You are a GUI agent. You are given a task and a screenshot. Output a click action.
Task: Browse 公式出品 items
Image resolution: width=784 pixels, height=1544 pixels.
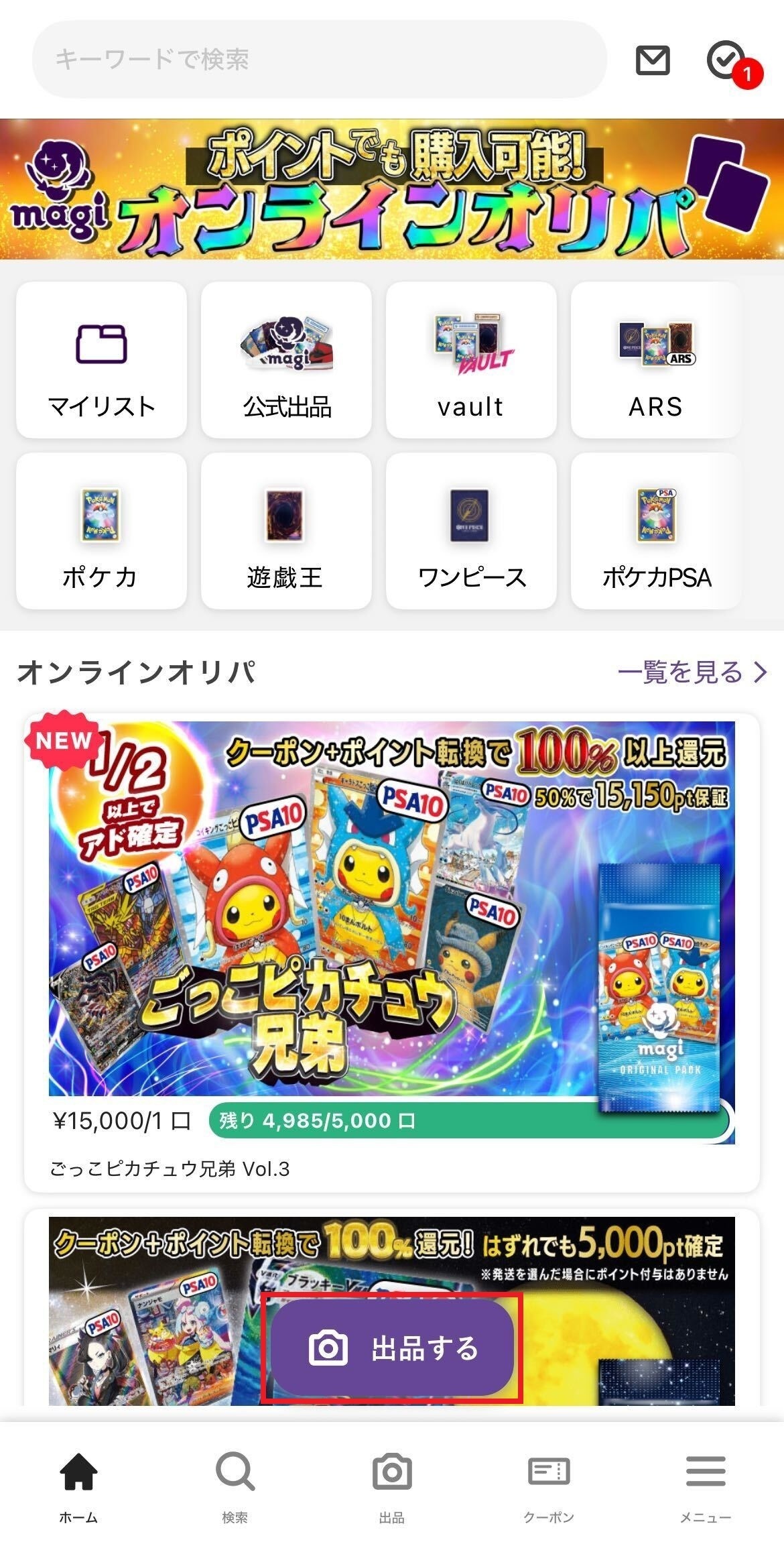click(286, 360)
